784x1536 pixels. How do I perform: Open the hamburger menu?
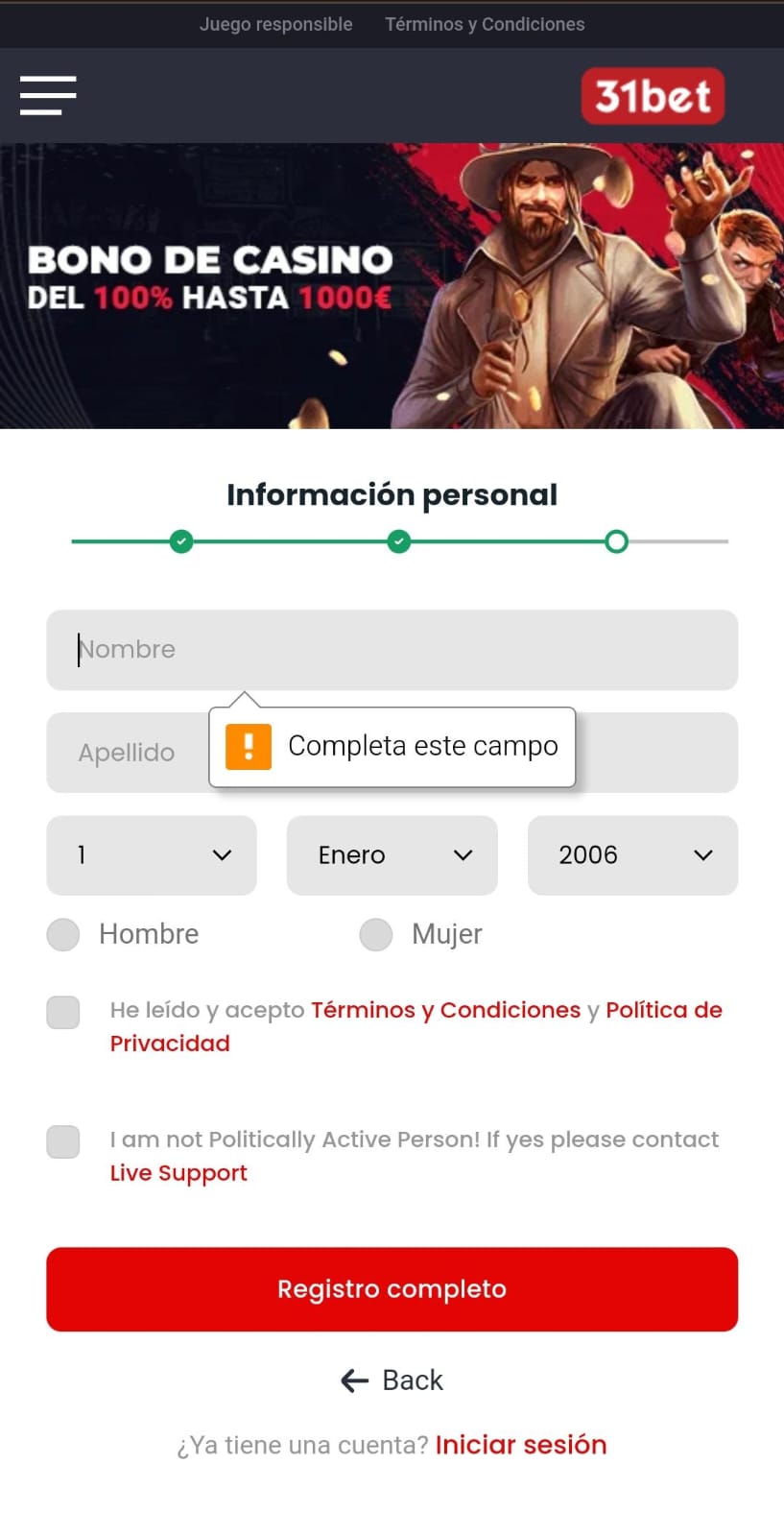pos(48,95)
